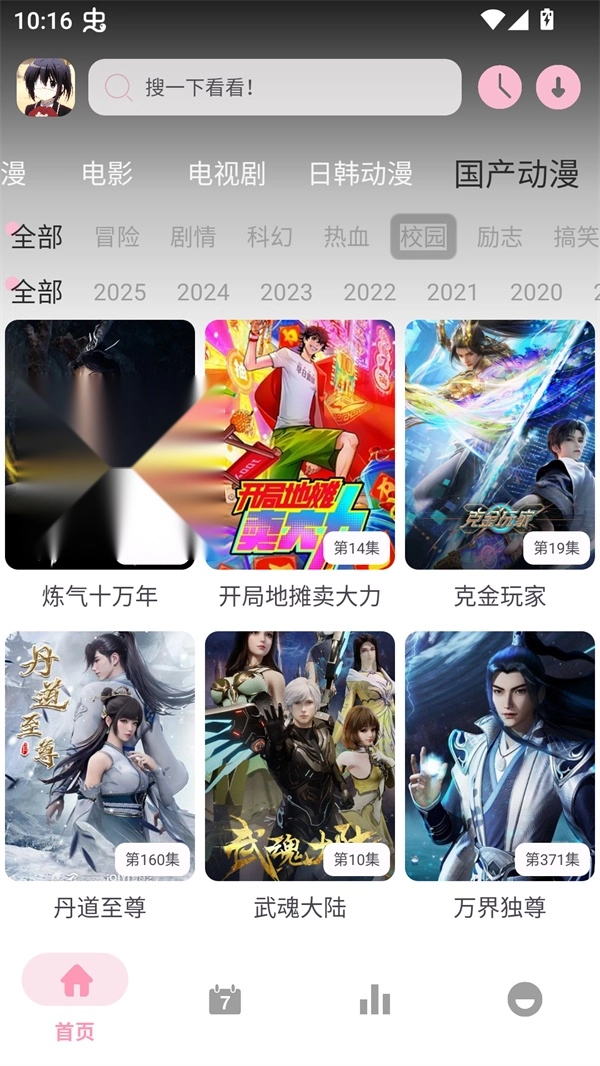The width and height of the screenshot is (600, 1066).
Task: Filter by the 热血 genre
Action: tap(346, 237)
